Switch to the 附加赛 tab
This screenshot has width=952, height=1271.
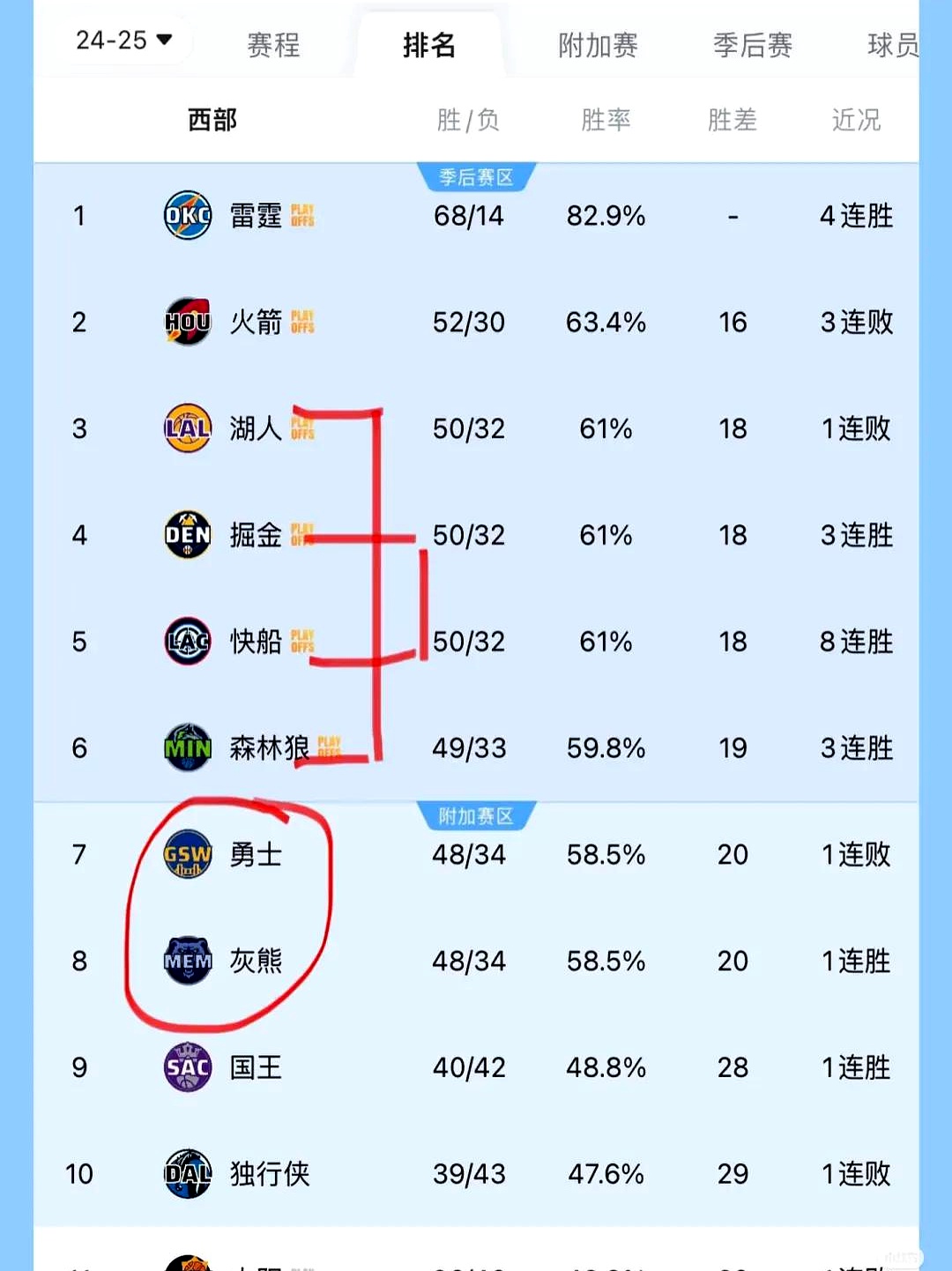click(x=598, y=45)
